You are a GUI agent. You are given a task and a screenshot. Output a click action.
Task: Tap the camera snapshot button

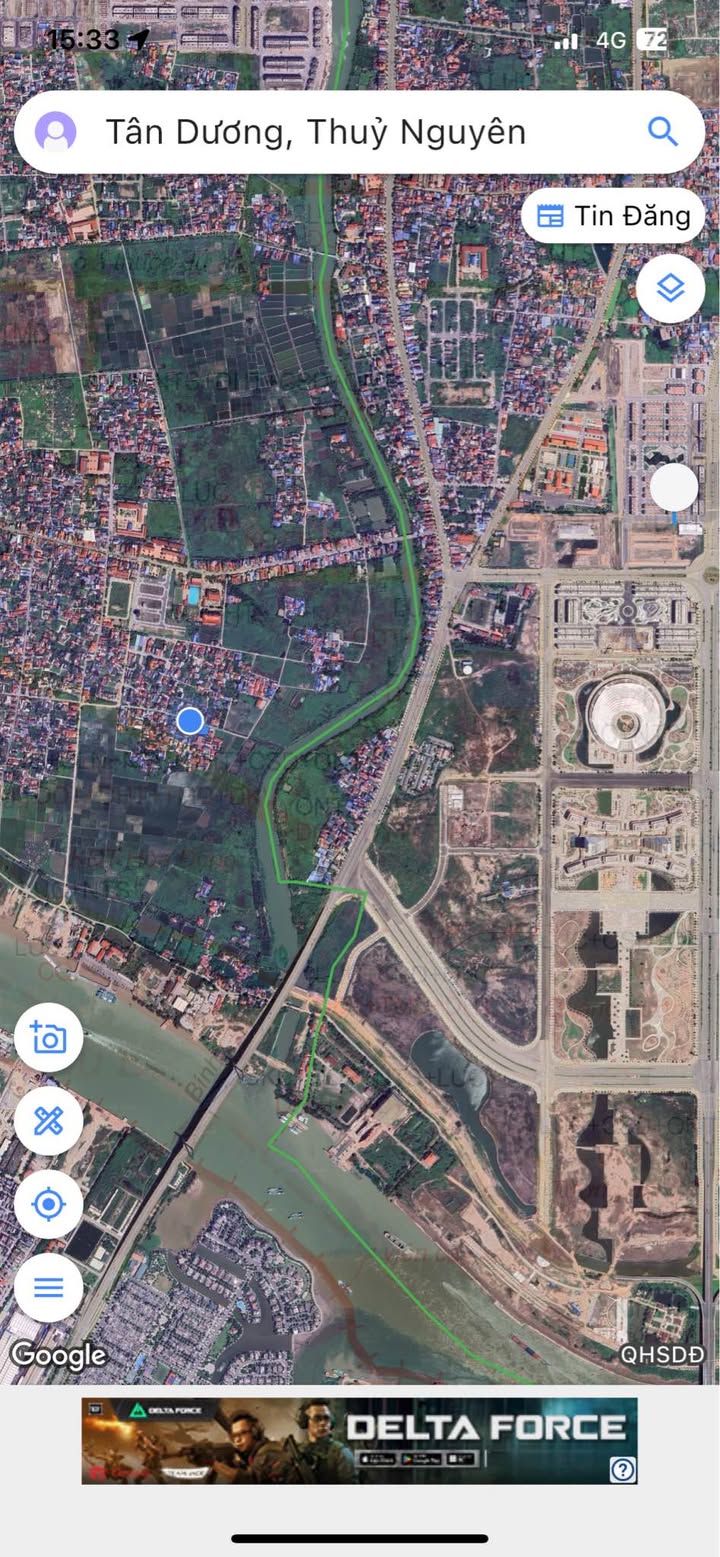48,1038
